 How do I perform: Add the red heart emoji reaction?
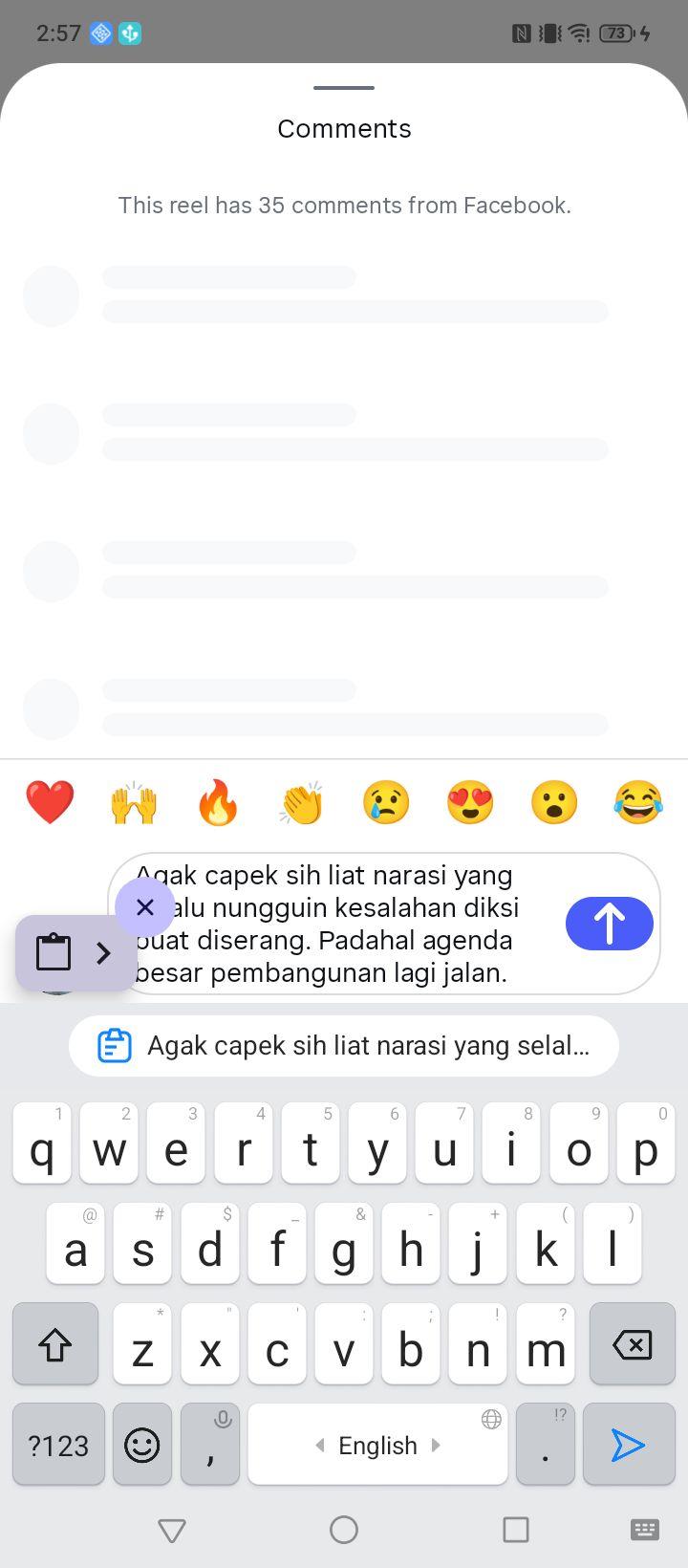[x=50, y=802]
